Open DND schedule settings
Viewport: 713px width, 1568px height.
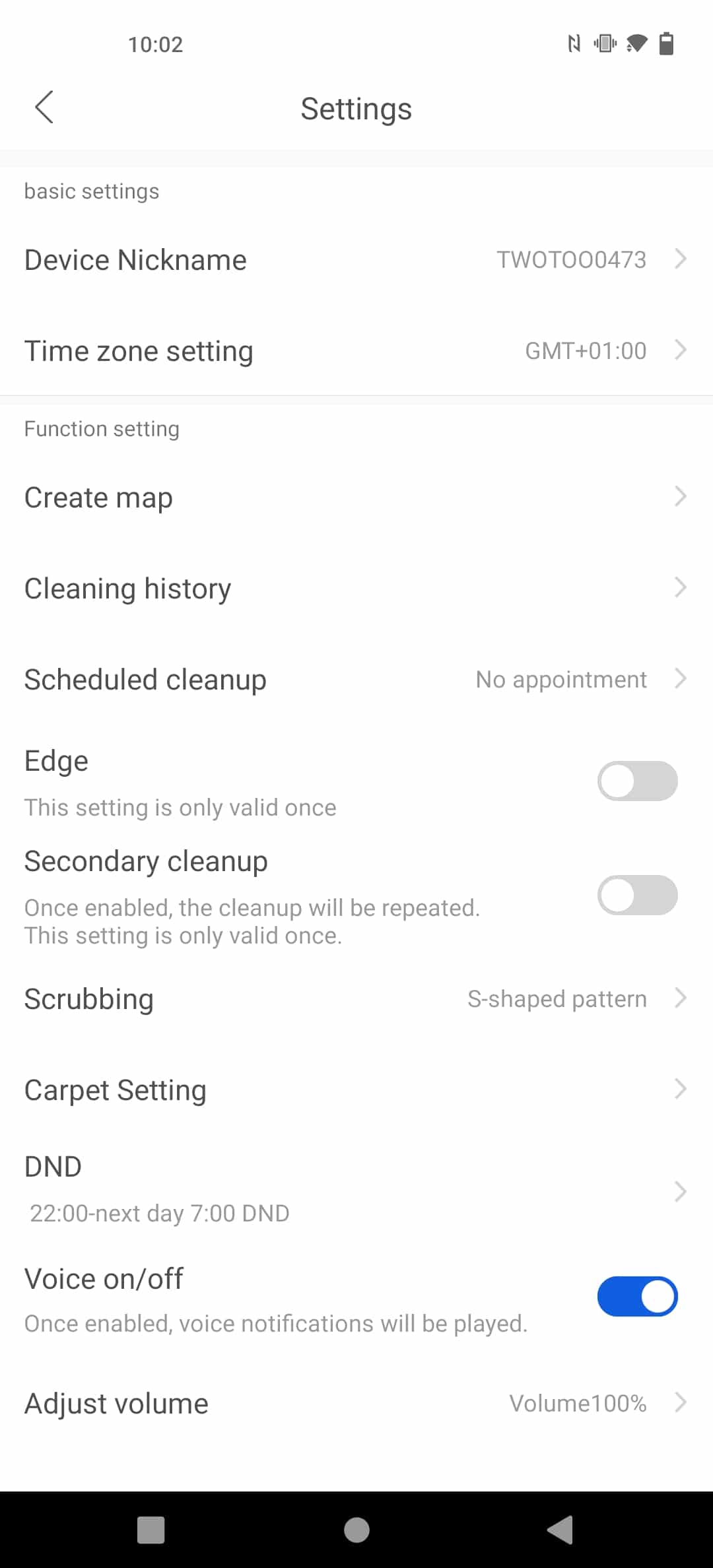356,1190
